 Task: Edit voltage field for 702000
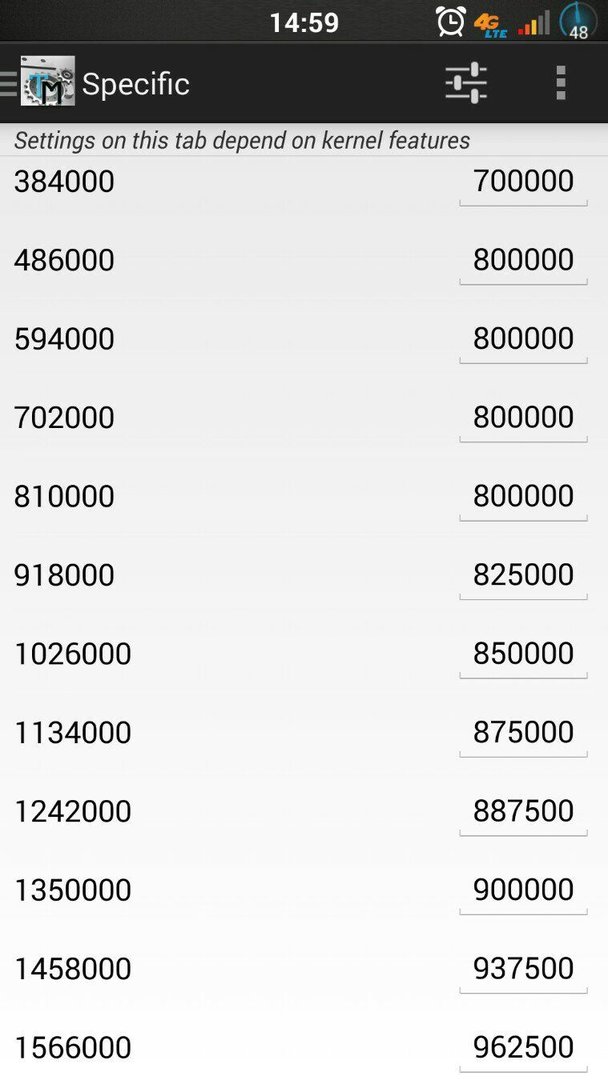(523, 419)
